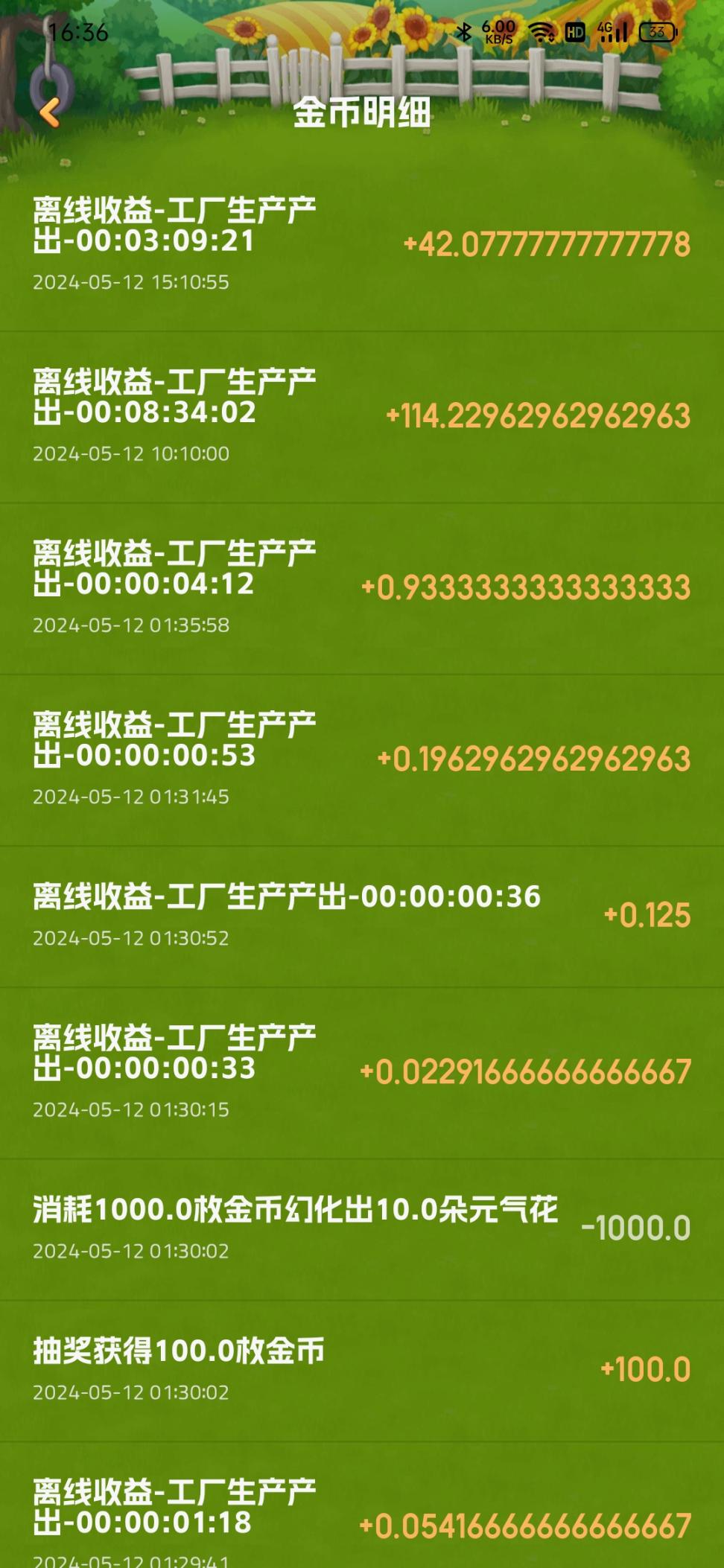The height and width of the screenshot is (1568, 724).
Task: Tap the battery indicator showing 33
Action: [x=654, y=33]
